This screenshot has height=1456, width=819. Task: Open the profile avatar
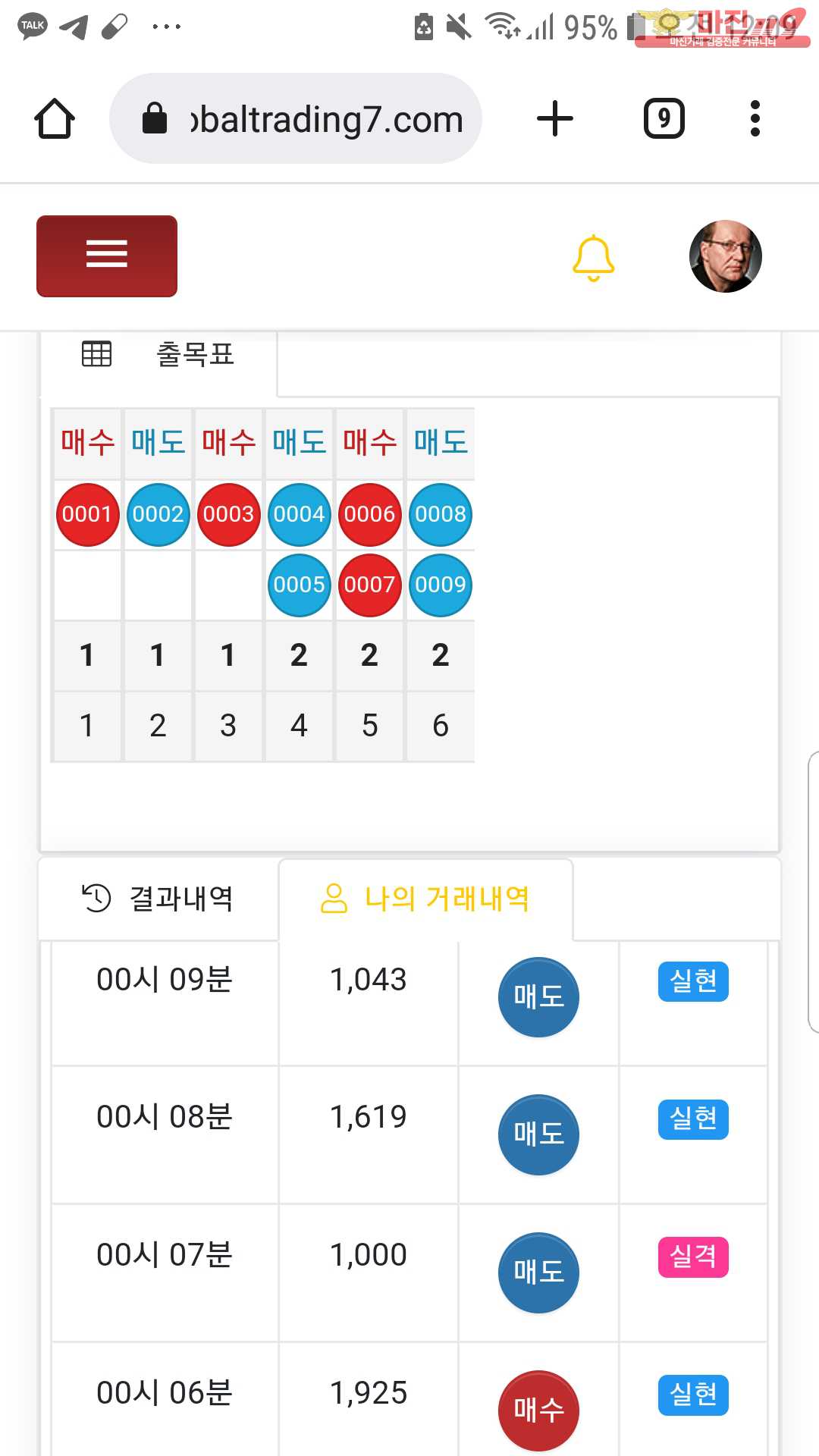coord(725,256)
